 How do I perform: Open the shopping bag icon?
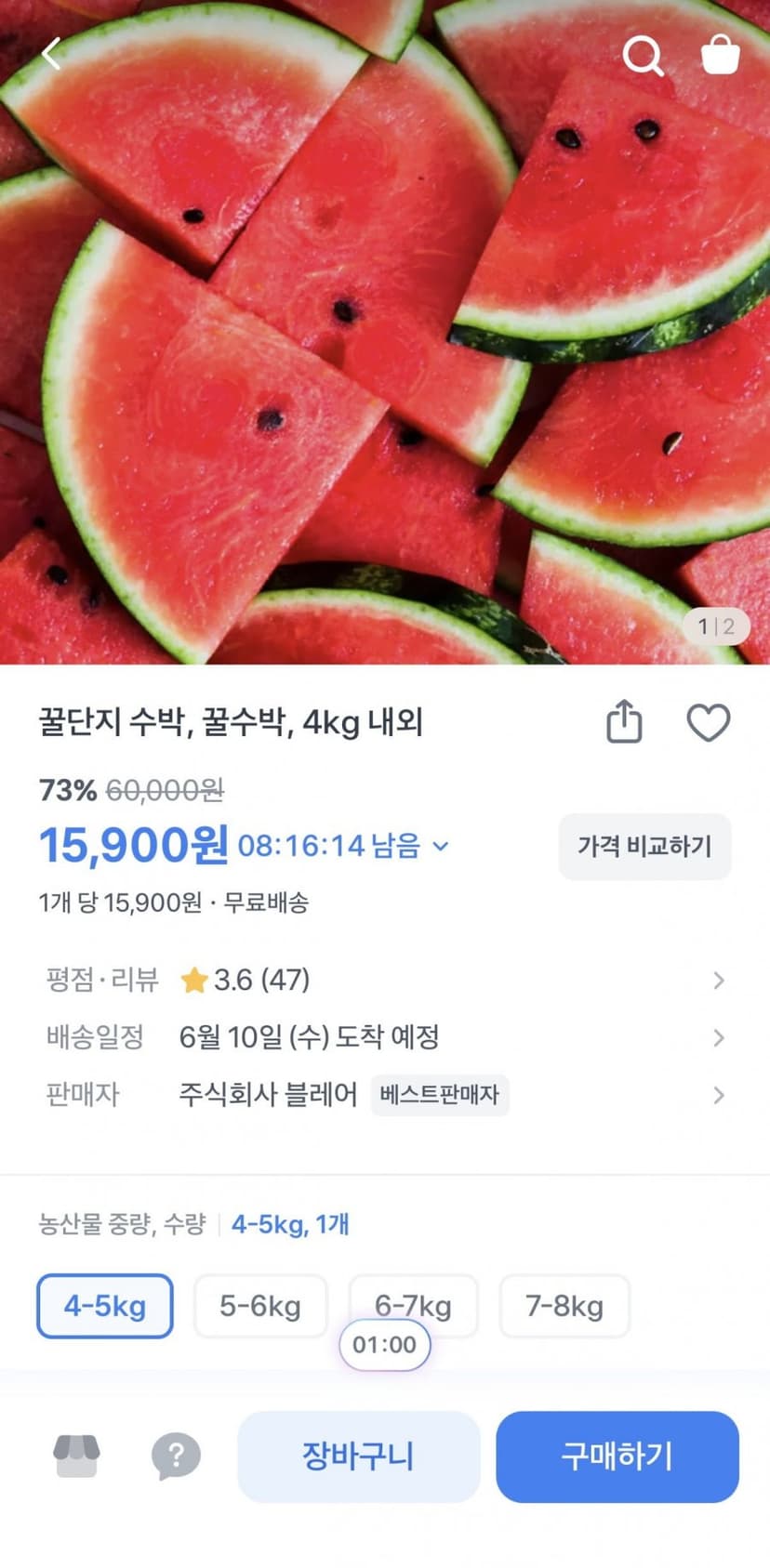click(x=720, y=54)
